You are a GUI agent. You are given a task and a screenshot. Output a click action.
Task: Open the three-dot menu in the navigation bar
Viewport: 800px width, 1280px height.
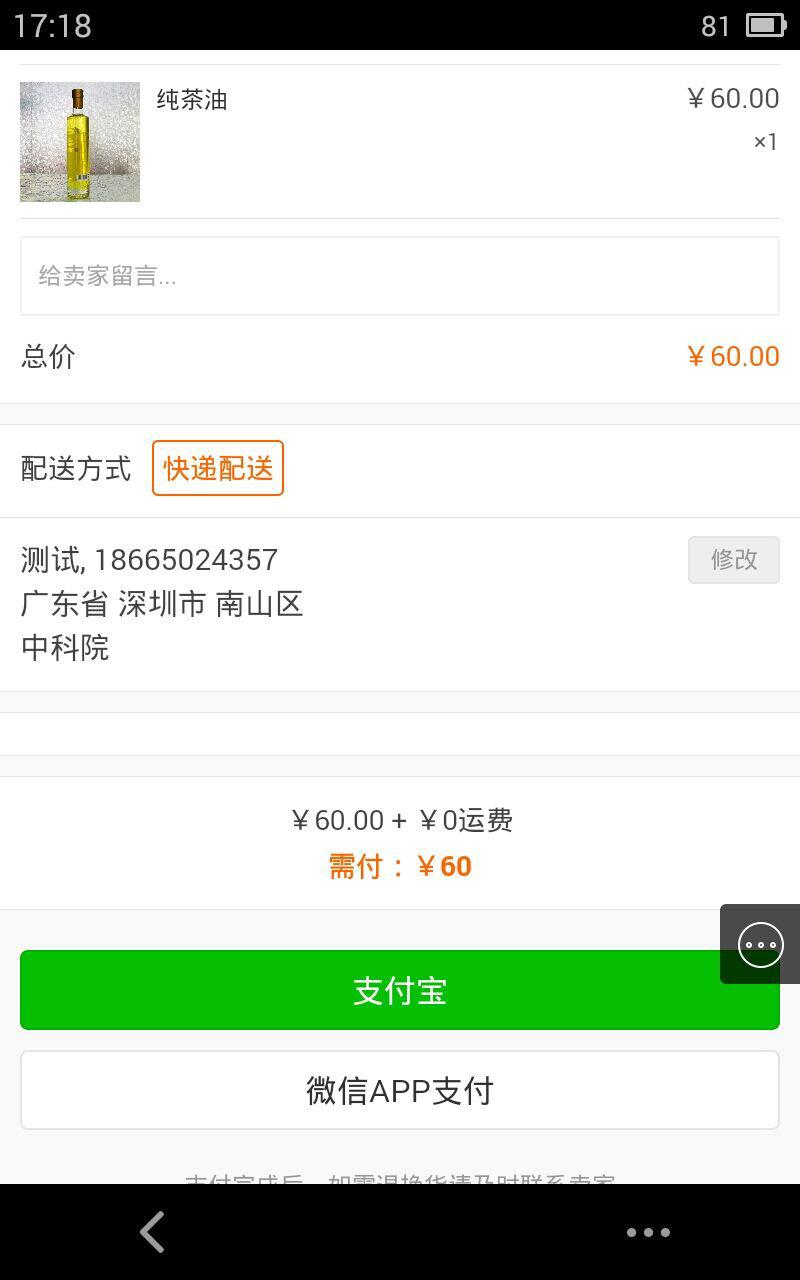pos(648,1232)
